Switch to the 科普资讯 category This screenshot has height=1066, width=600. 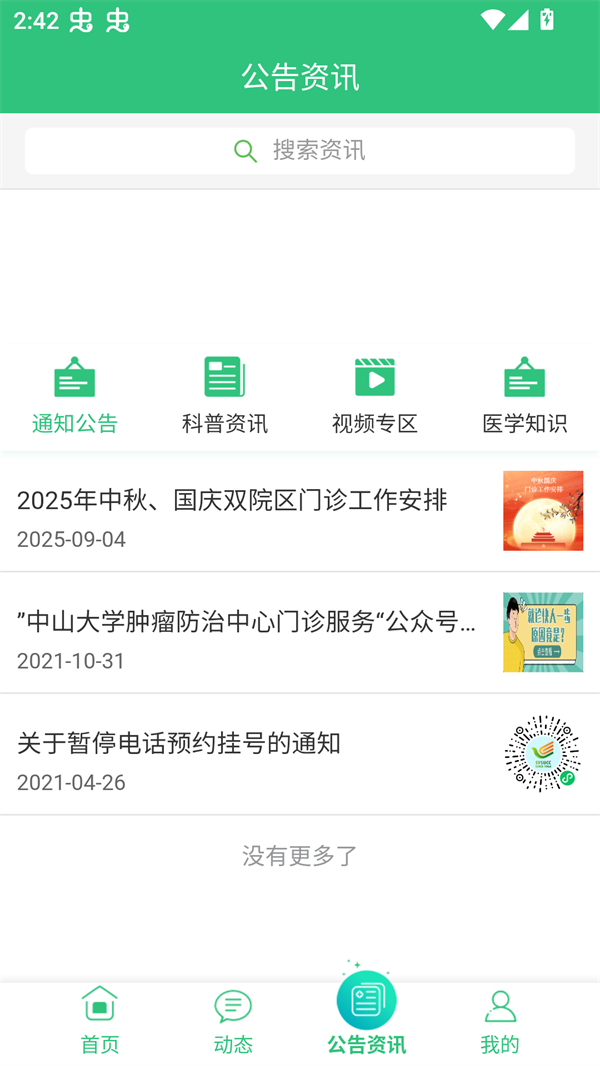point(225,396)
